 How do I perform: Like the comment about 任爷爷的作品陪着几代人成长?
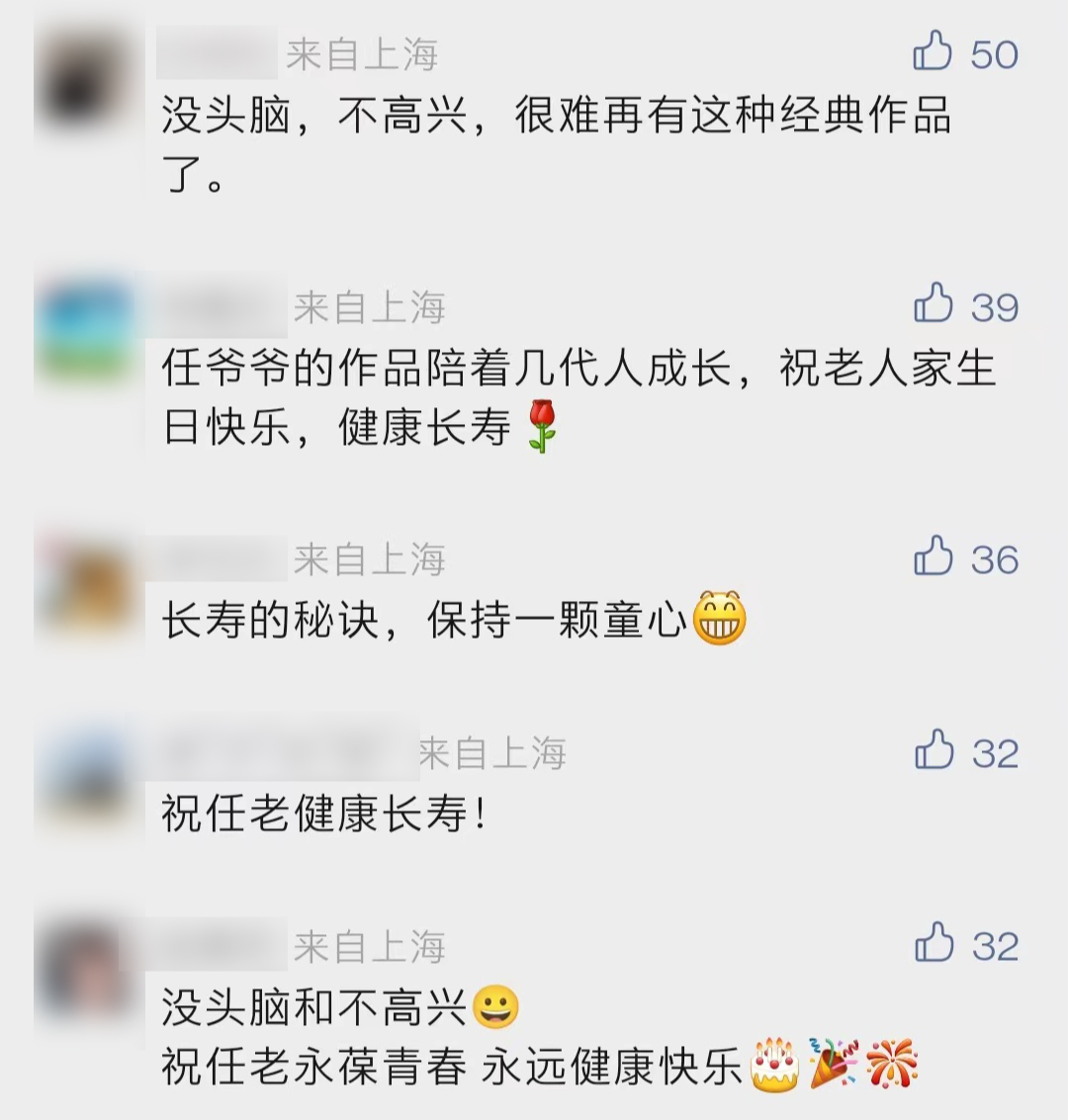[933, 304]
